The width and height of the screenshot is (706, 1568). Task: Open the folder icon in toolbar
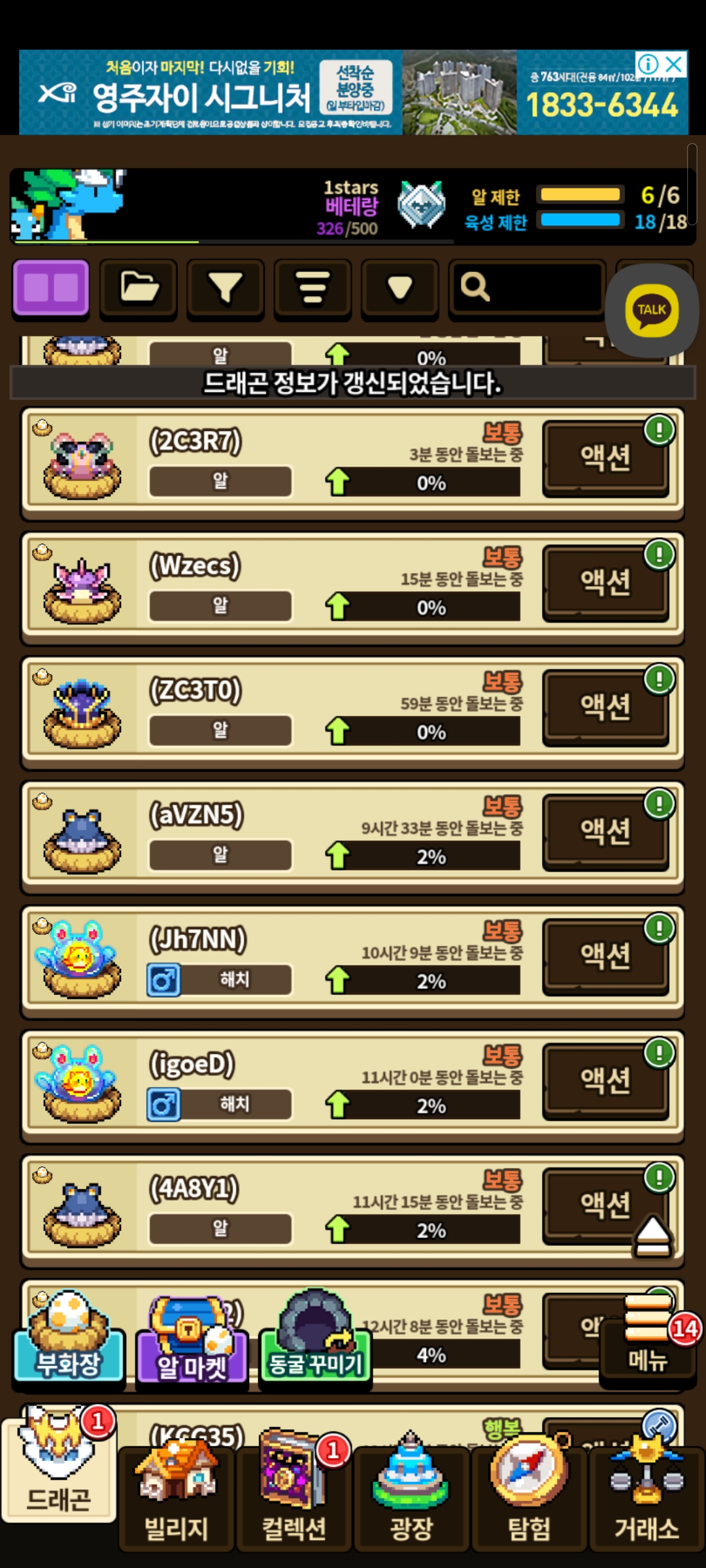click(139, 287)
